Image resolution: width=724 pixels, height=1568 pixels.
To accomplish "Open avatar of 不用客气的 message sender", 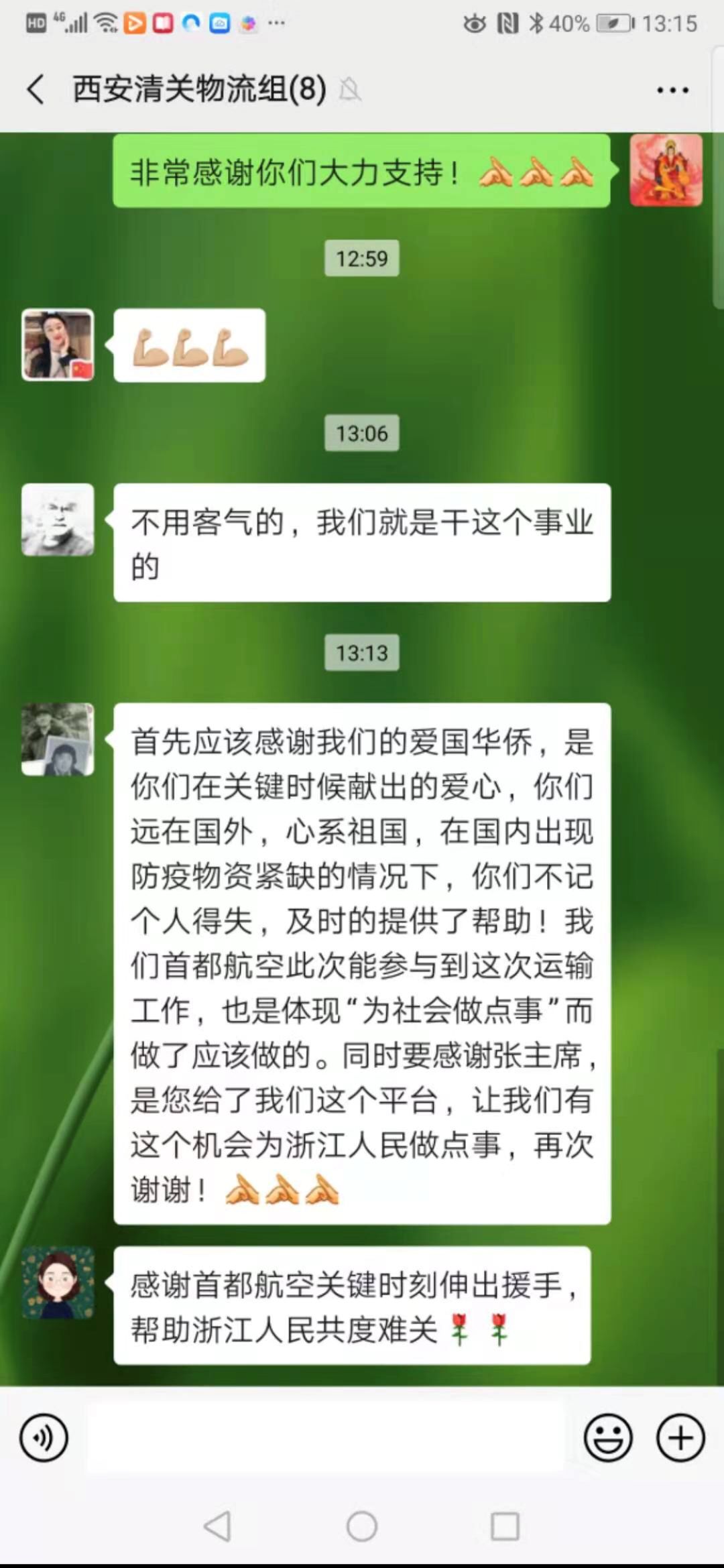I will click(58, 520).
